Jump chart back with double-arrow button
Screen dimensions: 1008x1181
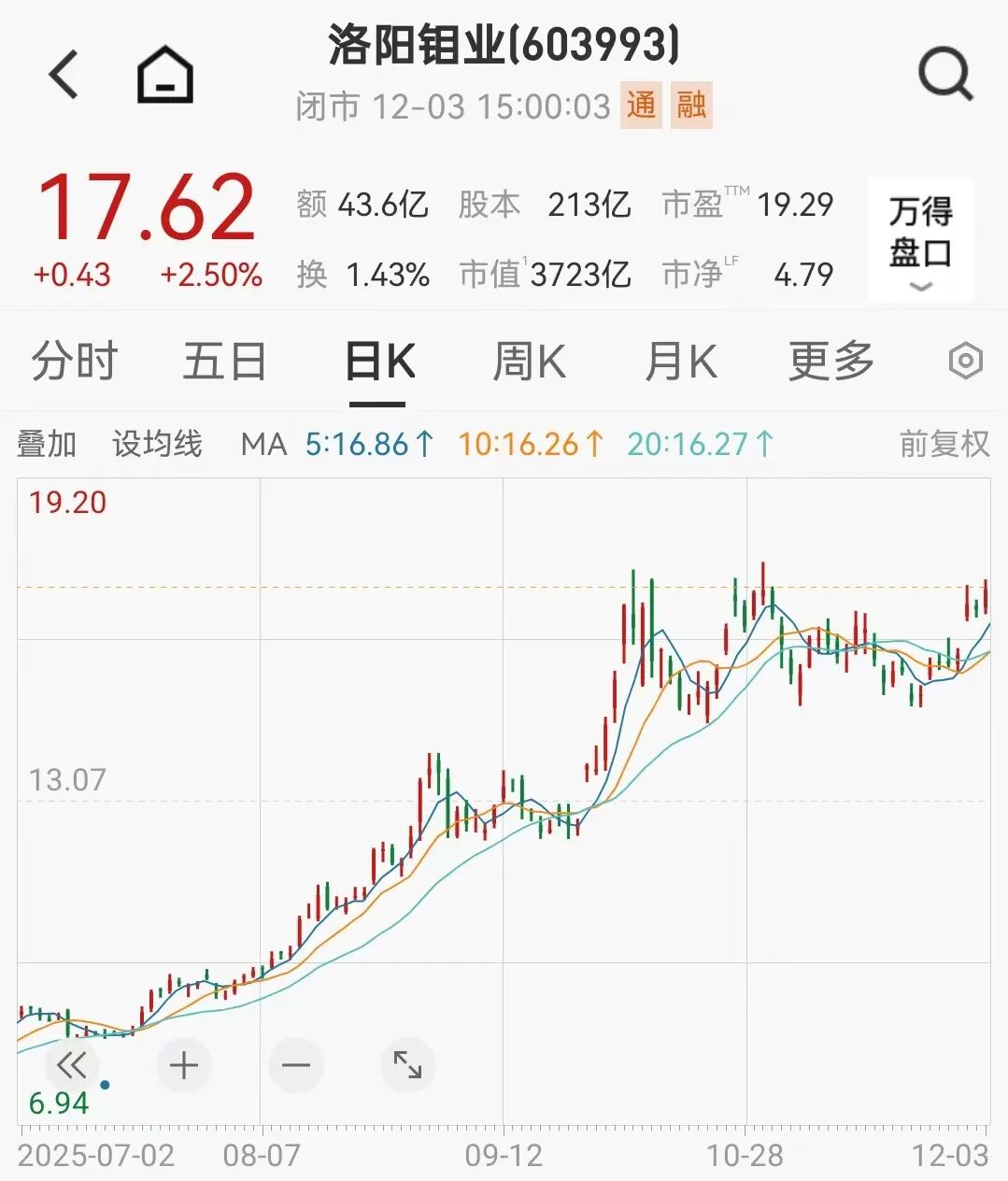point(72,1065)
